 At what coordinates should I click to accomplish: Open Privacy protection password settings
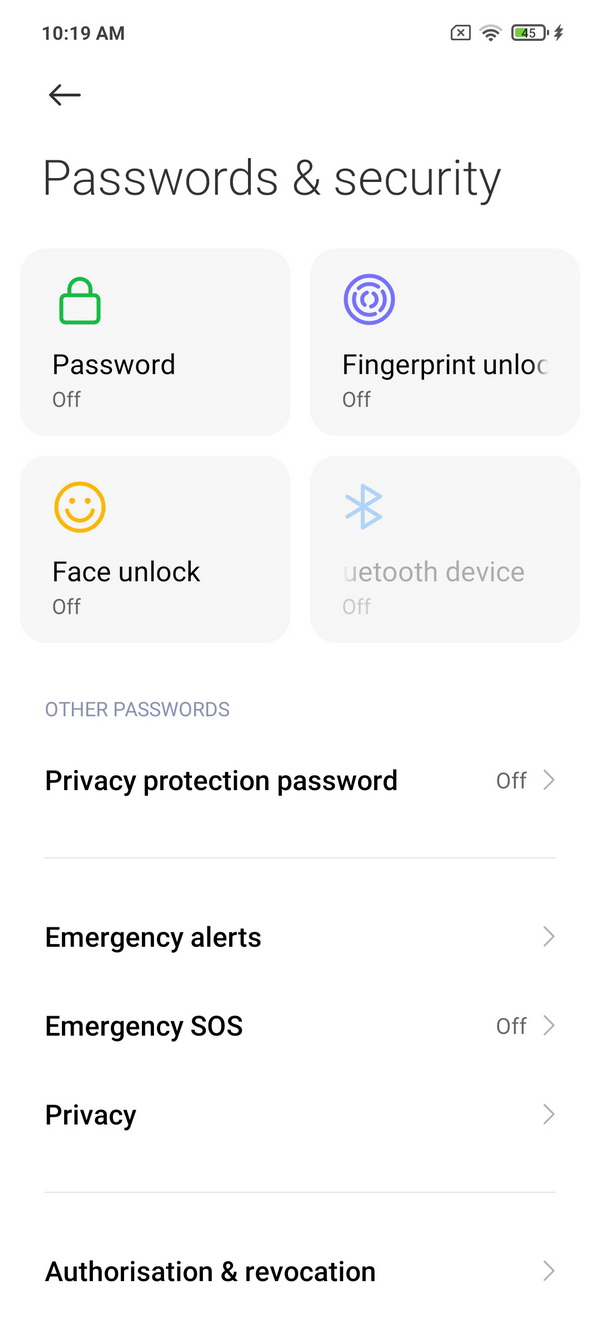click(x=300, y=781)
